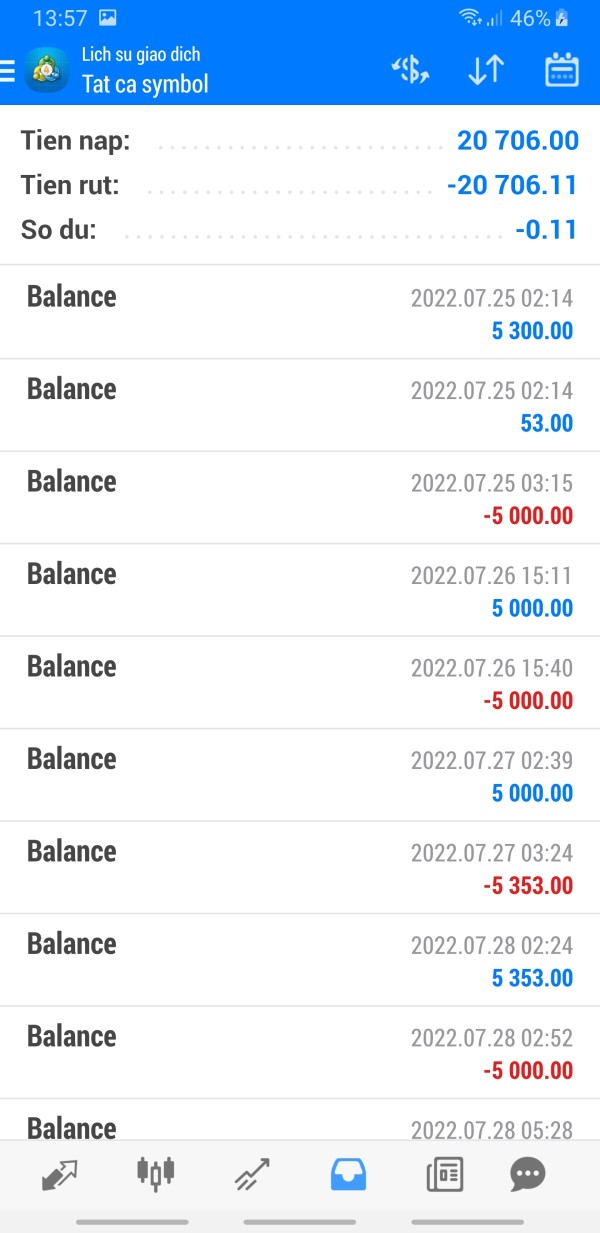Image resolution: width=600 pixels, height=1233 pixels.
Task: Switch to the Quotes tab
Action: coord(60,1173)
